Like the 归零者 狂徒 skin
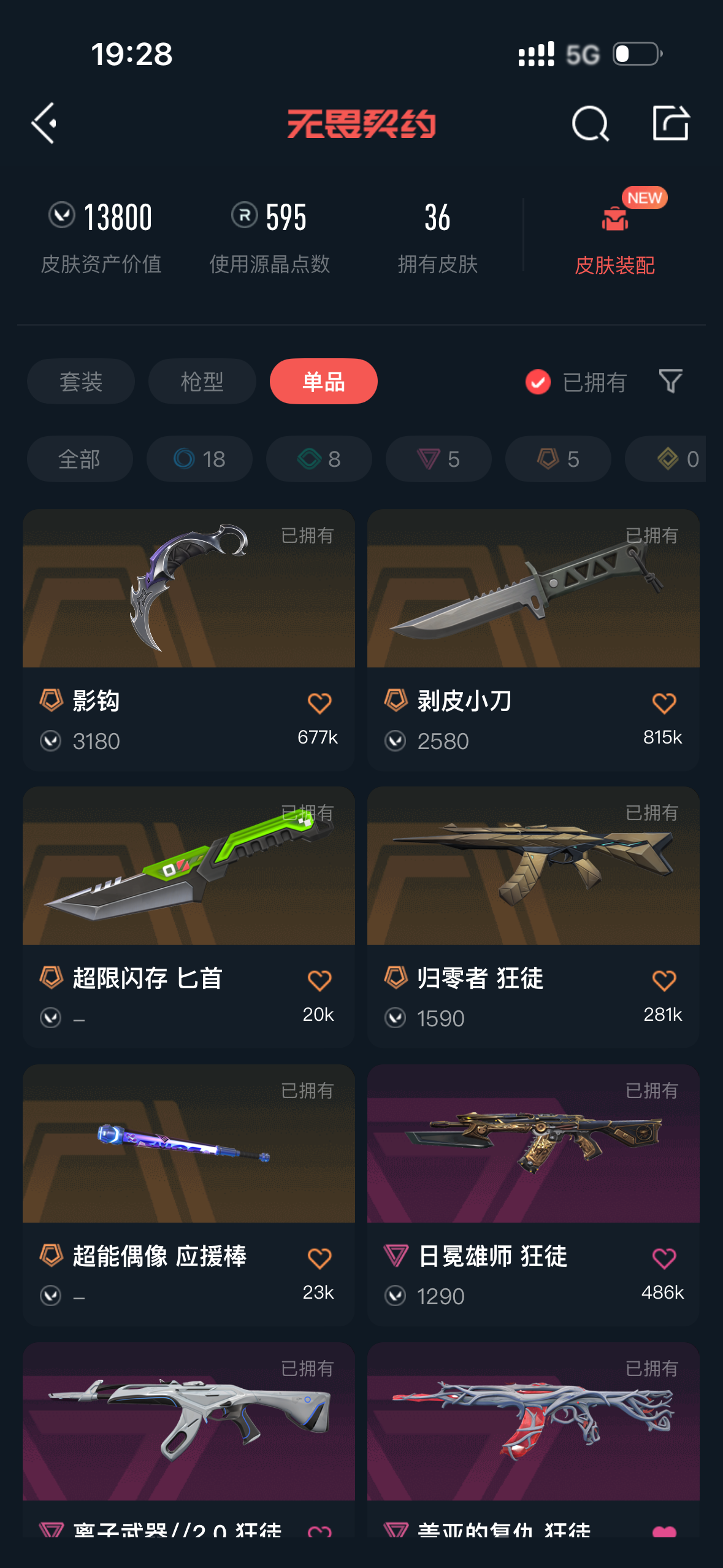The height and width of the screenshot is (1568, 723). (664, 980)
